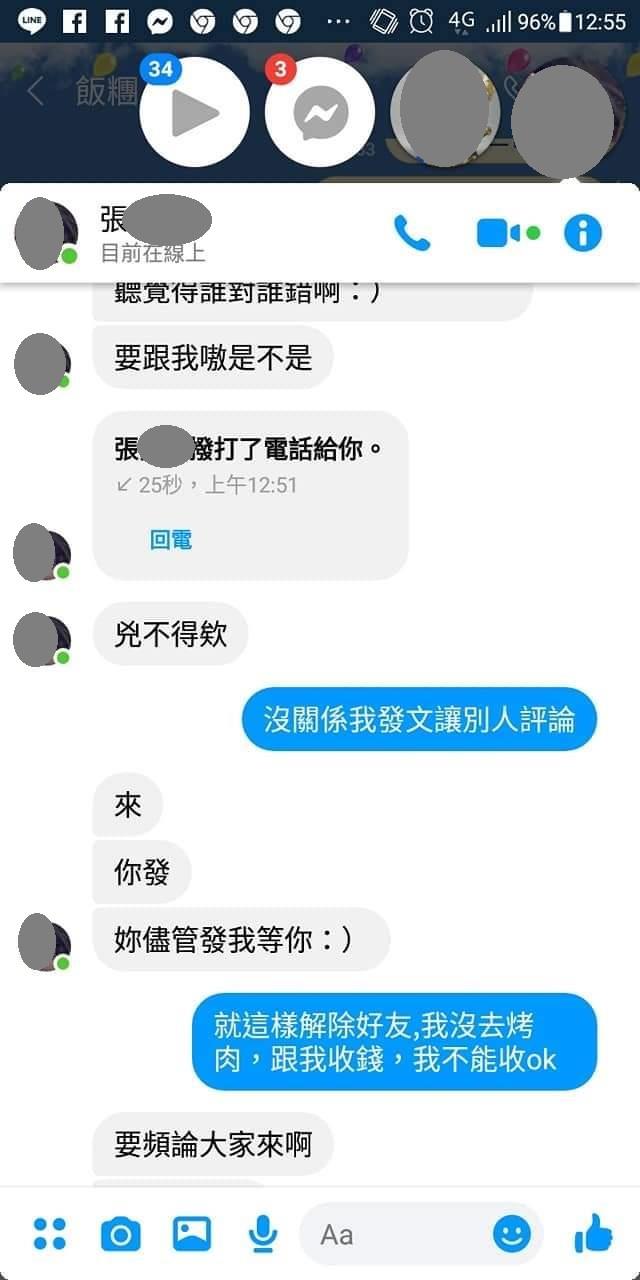Record a voice message with the microphone
The height and width of the screenshot is (1280, 640).
coord(262,1234)
